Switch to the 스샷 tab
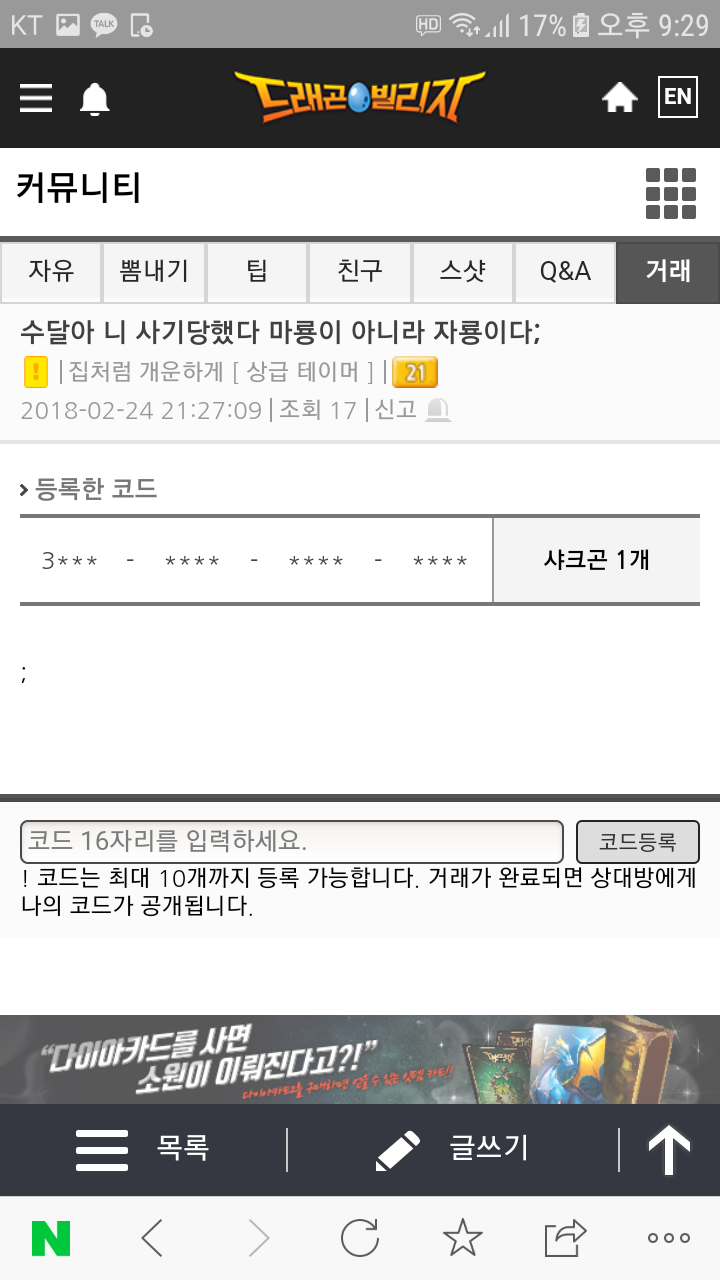The height and width of the screenshot is (1280, 720). (462, 271)
